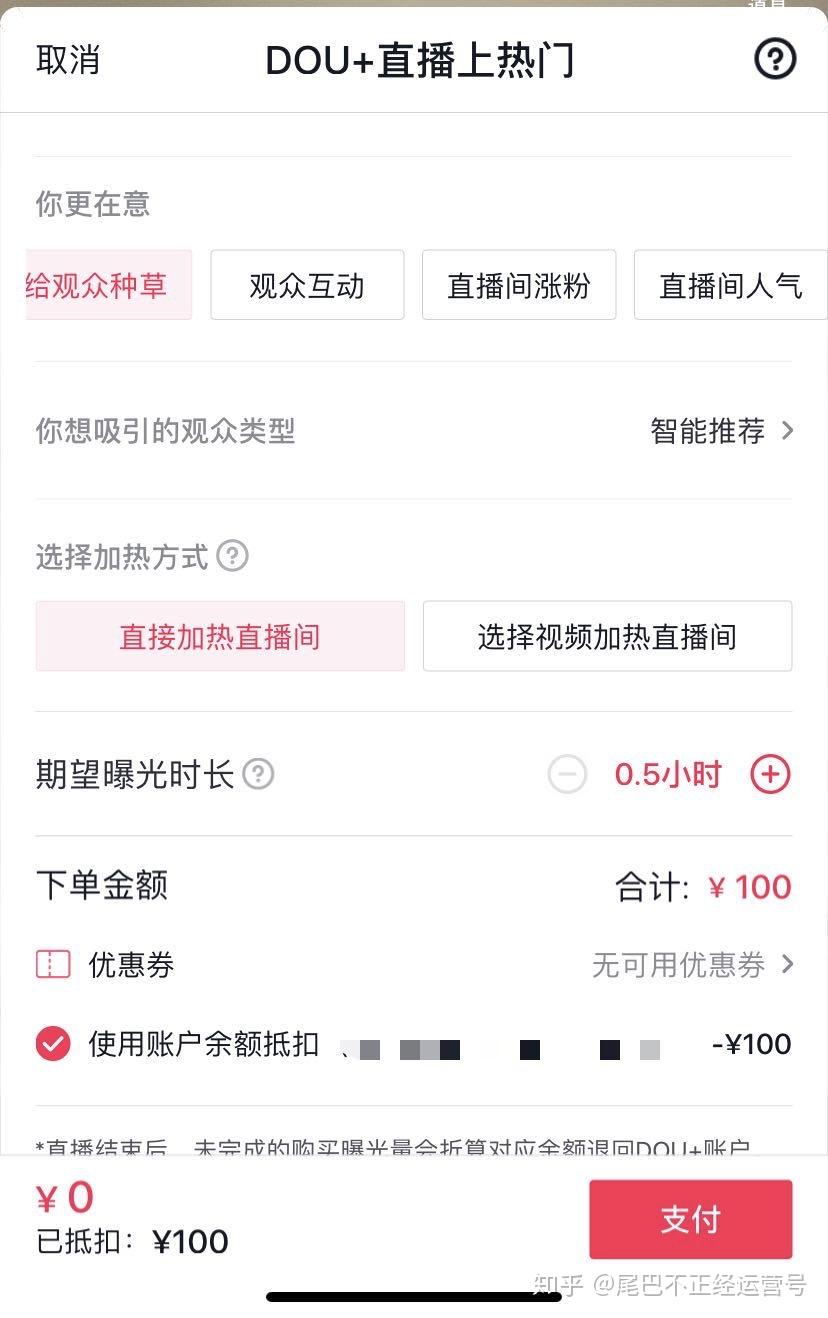Select the 直播间人气 goal option
Image resolution: width=828 pixels, height=1318 pixels.
click(731, 285)
